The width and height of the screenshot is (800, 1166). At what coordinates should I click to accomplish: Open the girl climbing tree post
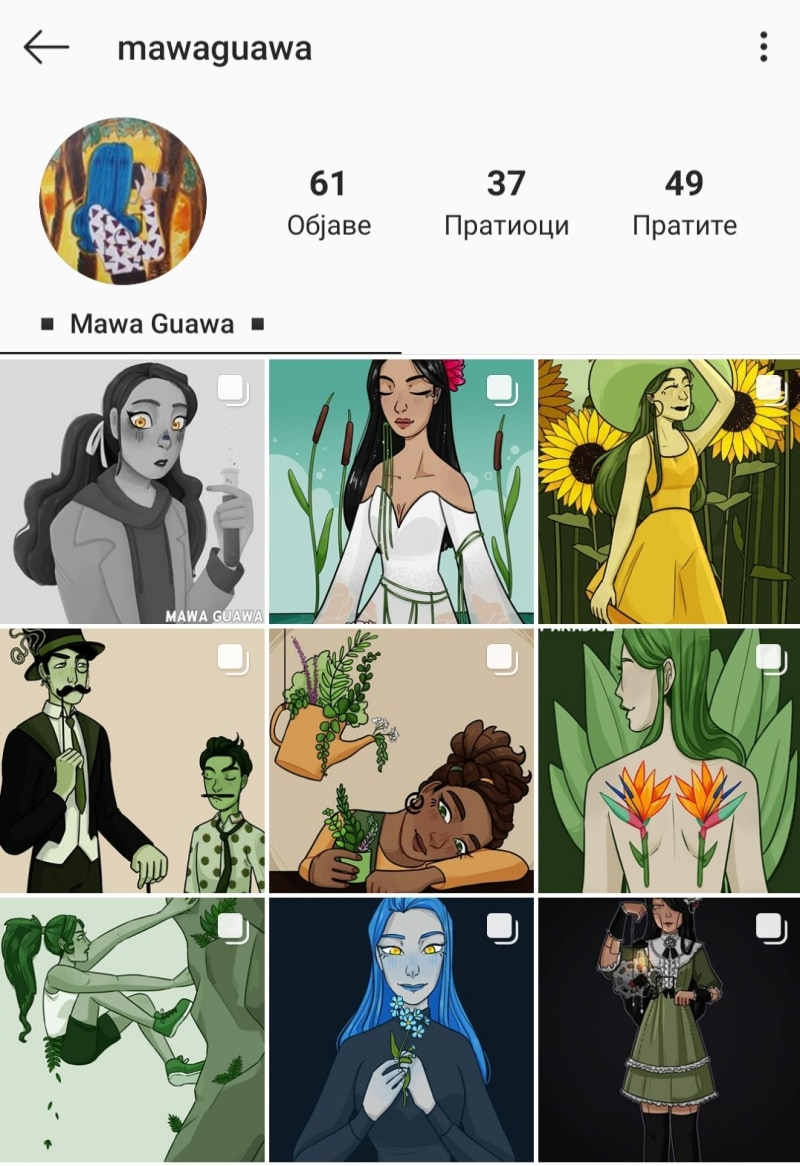[132, 1030]
